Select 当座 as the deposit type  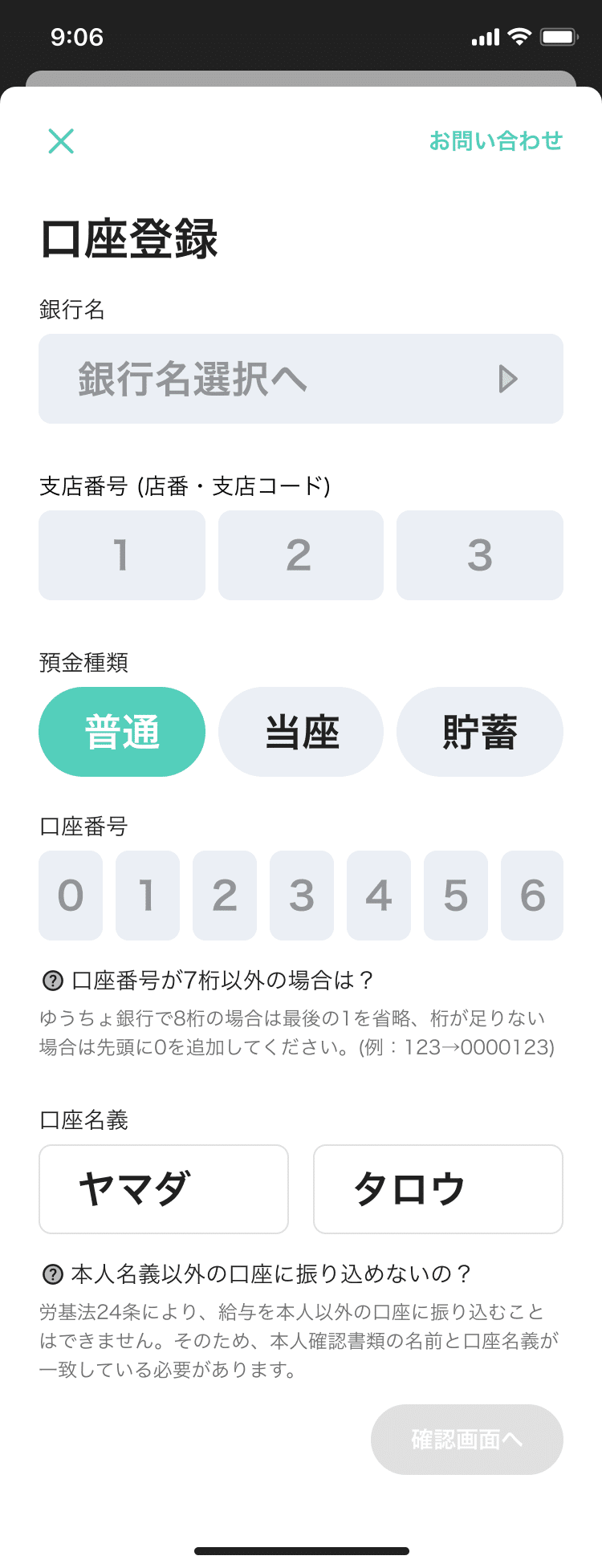[x=300, y=731]
